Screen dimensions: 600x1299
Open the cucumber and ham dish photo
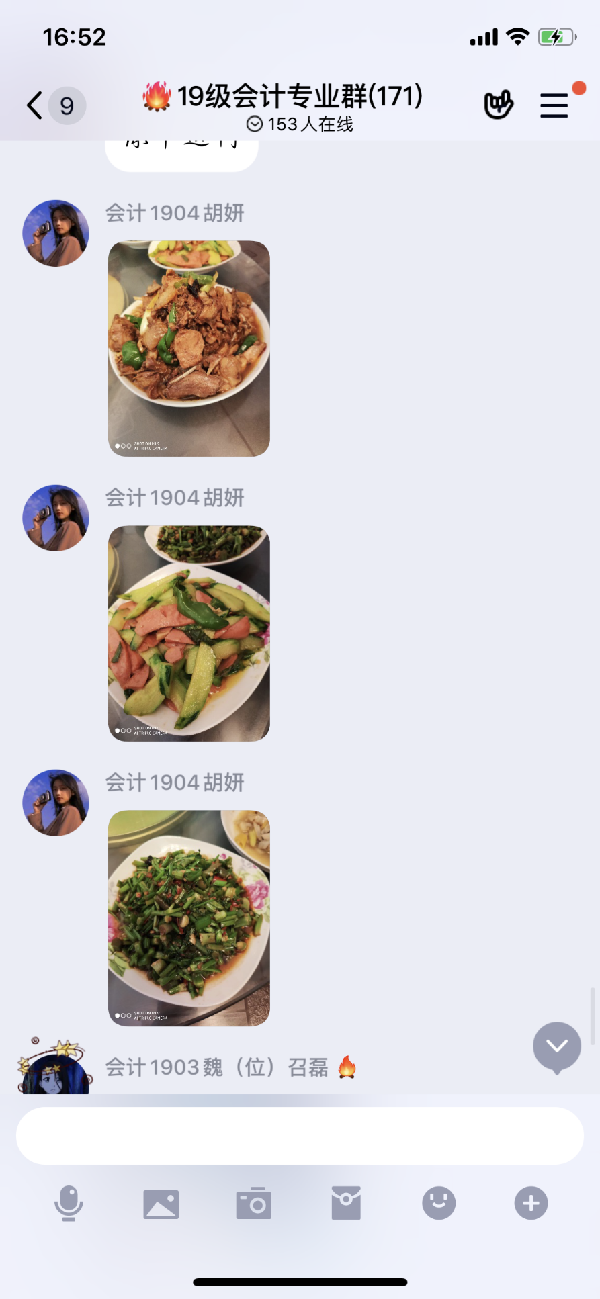click(189, 633)
